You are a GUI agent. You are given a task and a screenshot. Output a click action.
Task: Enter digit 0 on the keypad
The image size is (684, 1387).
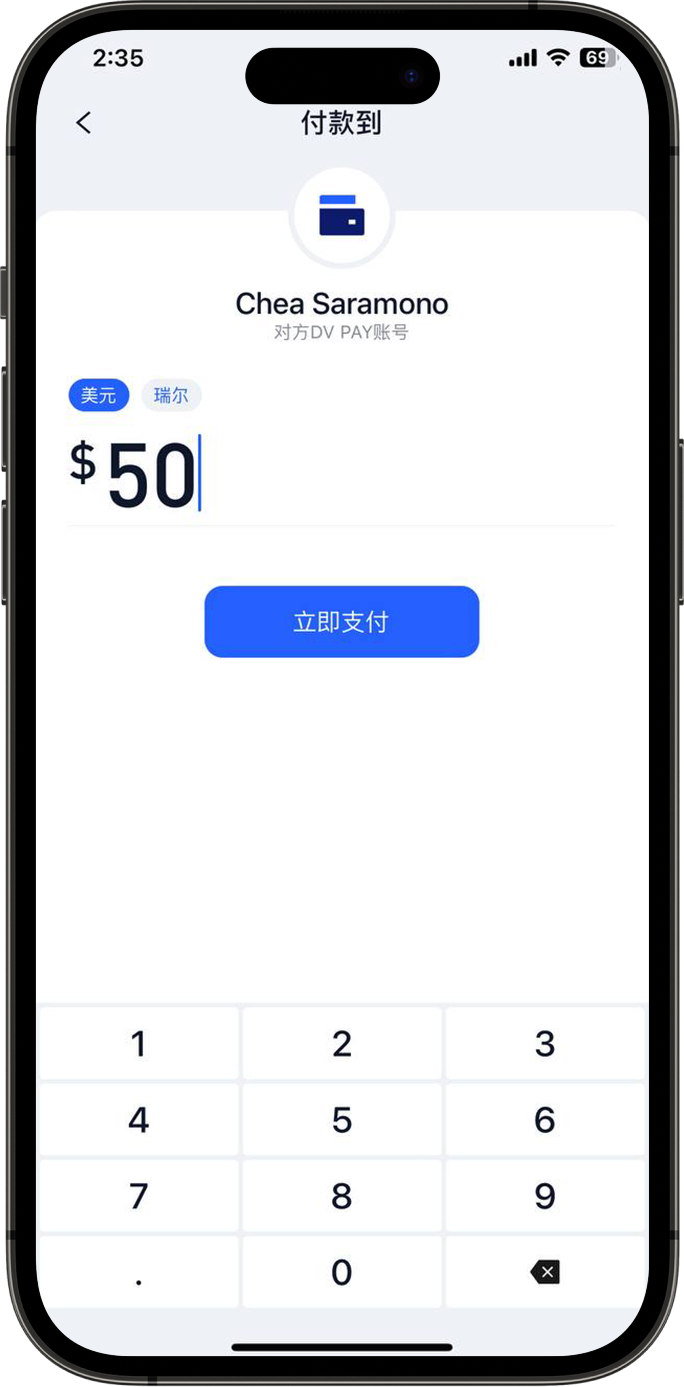pyautogui.click(x=341, y=1272)
